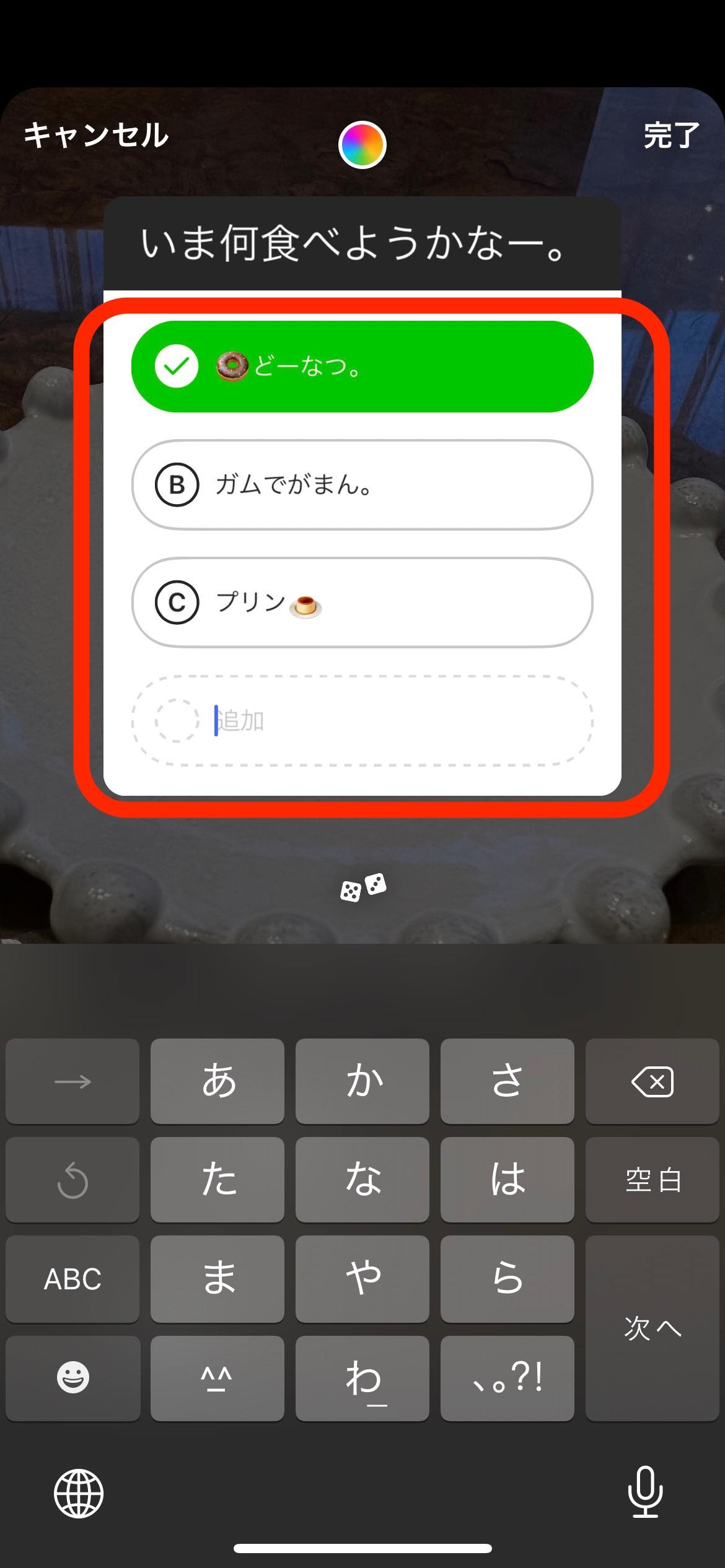Tap the undo arrow key
This screenshot has width=725, height=1568.
click(x=71, y=1180)
